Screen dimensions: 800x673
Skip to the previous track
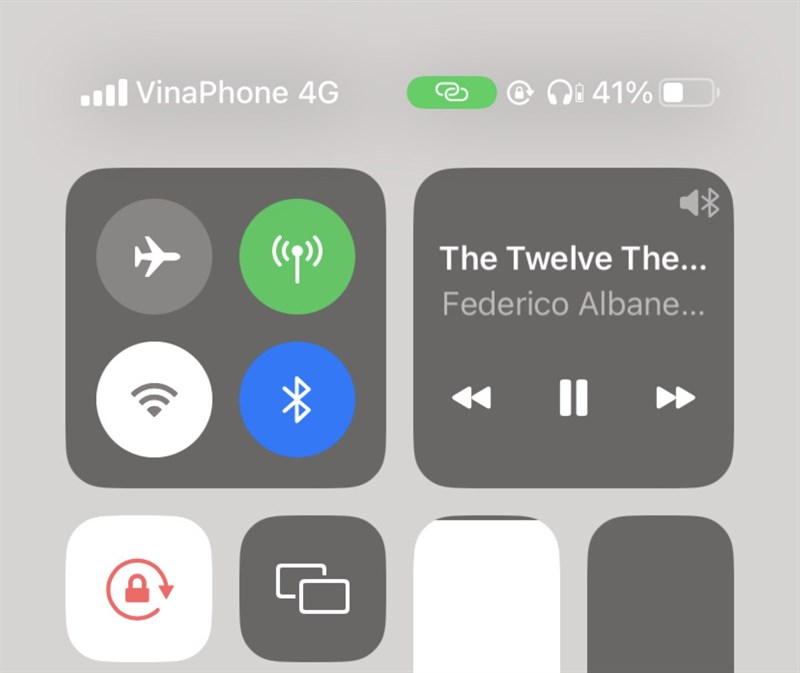(471, 398)
